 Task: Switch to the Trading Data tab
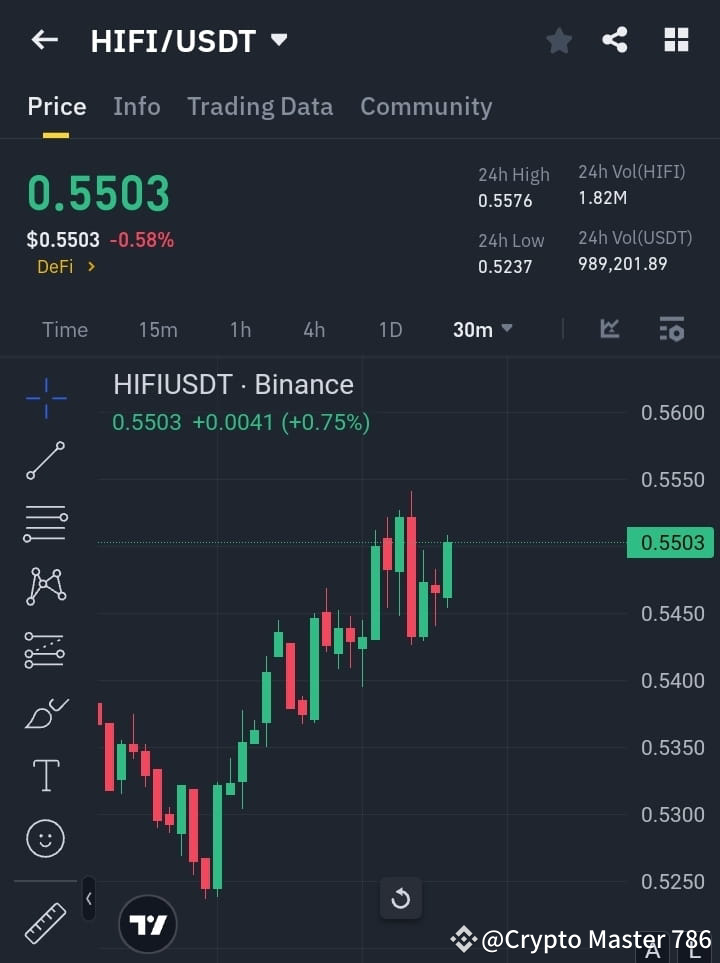(x=260, y=106)
